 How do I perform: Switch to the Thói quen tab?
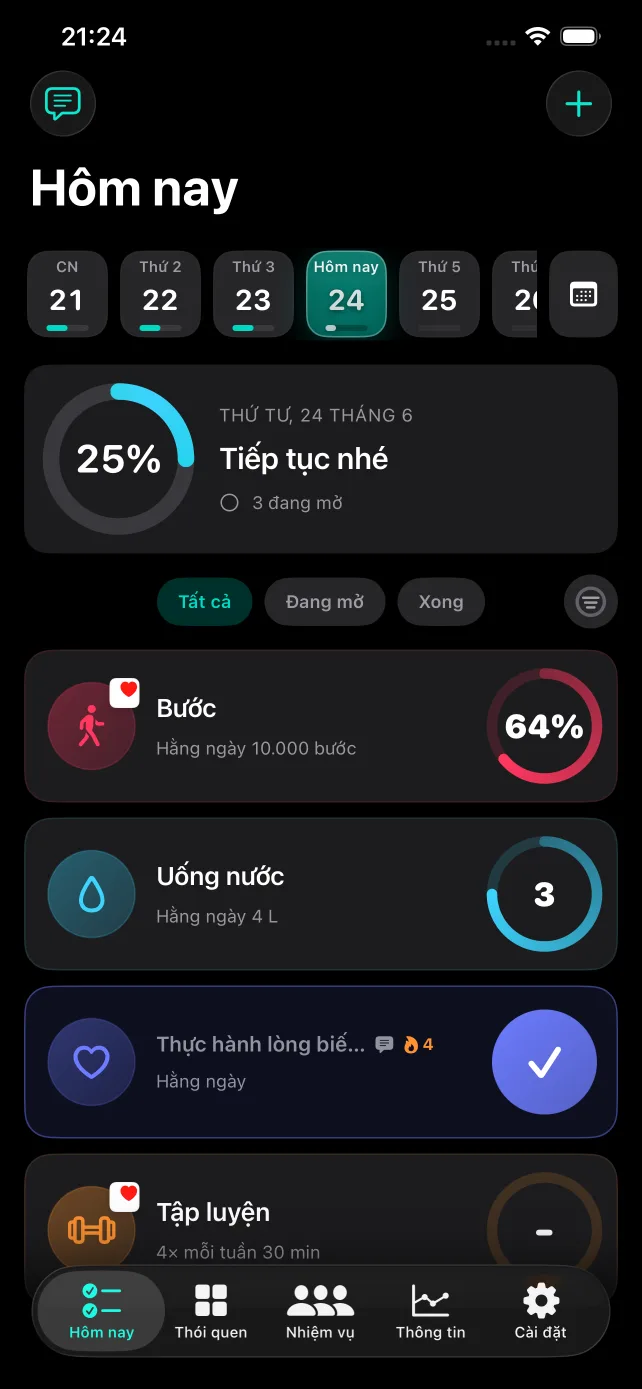click(x=211, y=1312)
